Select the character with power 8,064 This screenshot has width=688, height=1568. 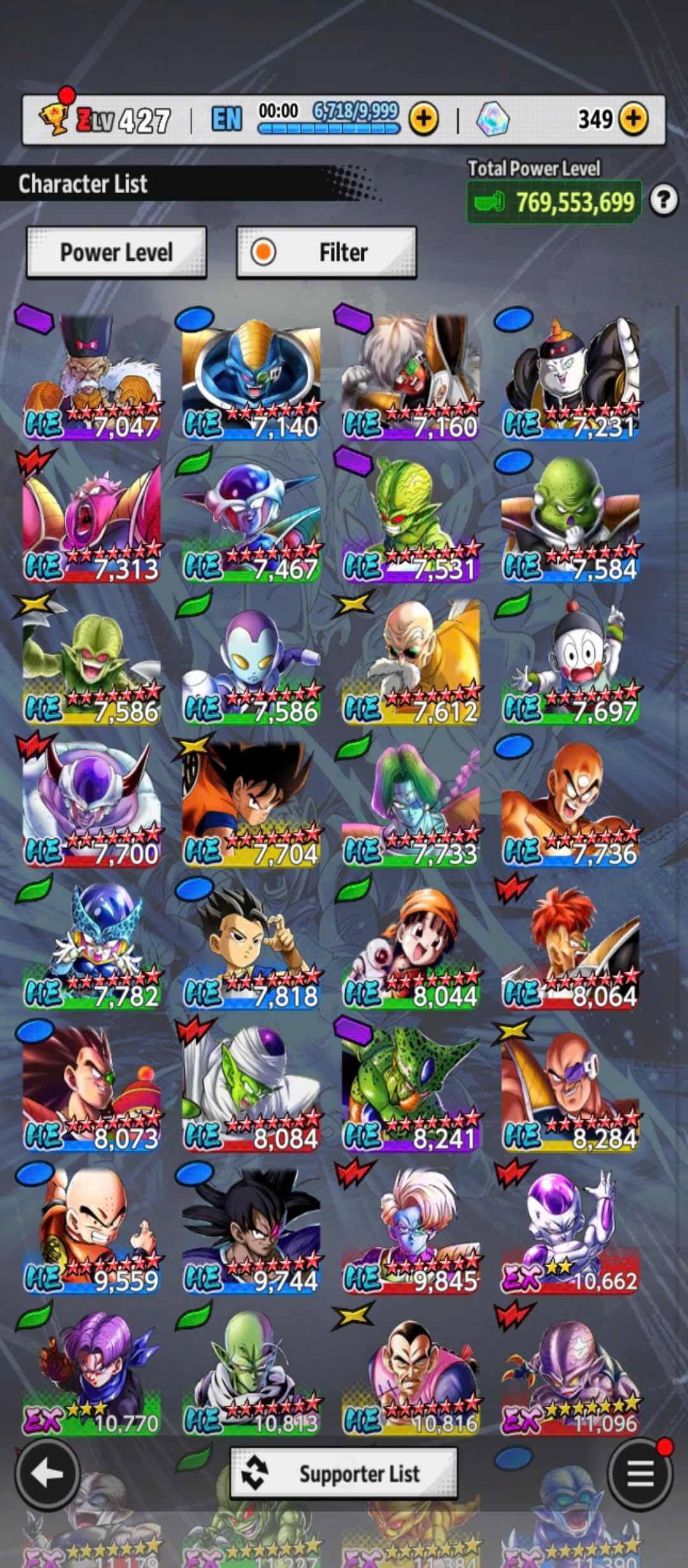[x=570, y=947]
